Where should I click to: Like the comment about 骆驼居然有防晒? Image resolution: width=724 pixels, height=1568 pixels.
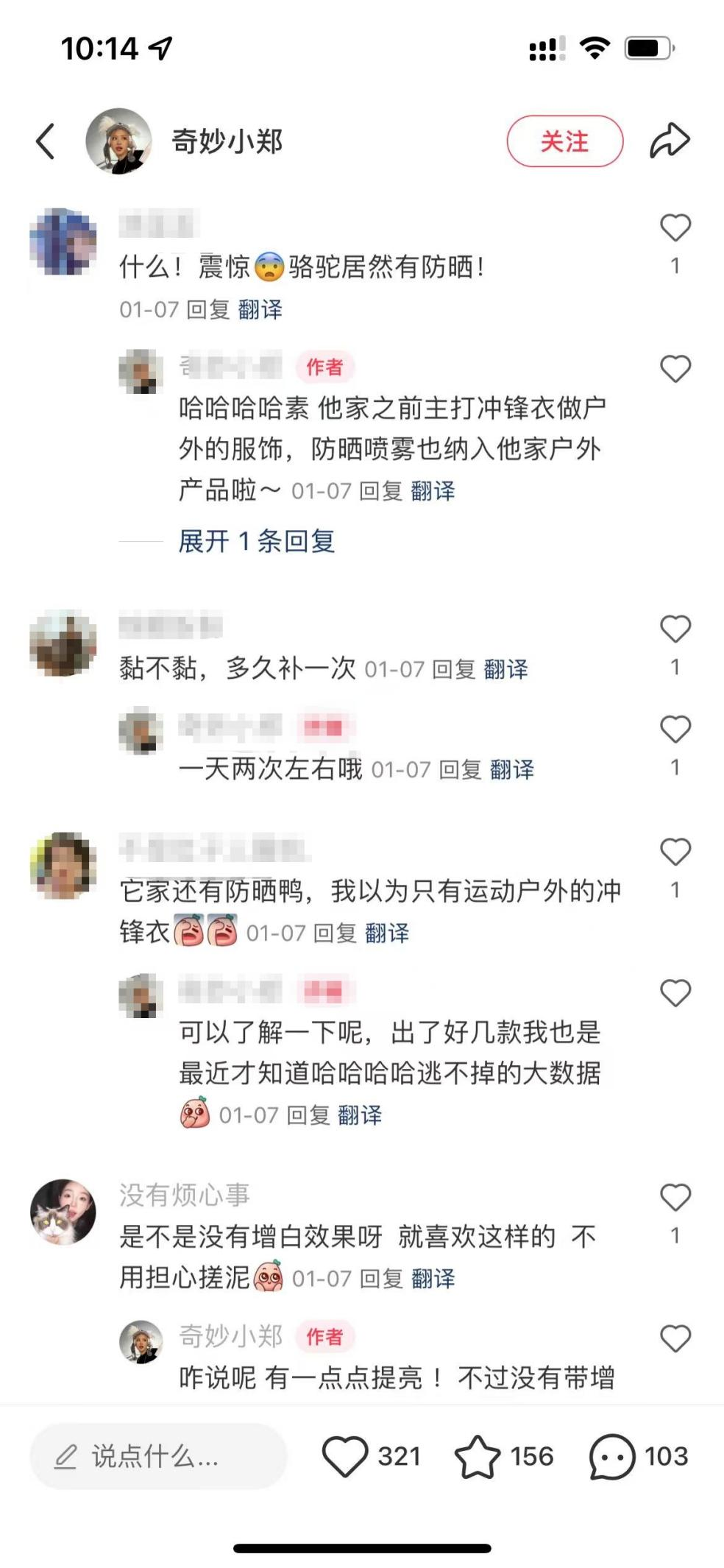[x=675, y=228]
